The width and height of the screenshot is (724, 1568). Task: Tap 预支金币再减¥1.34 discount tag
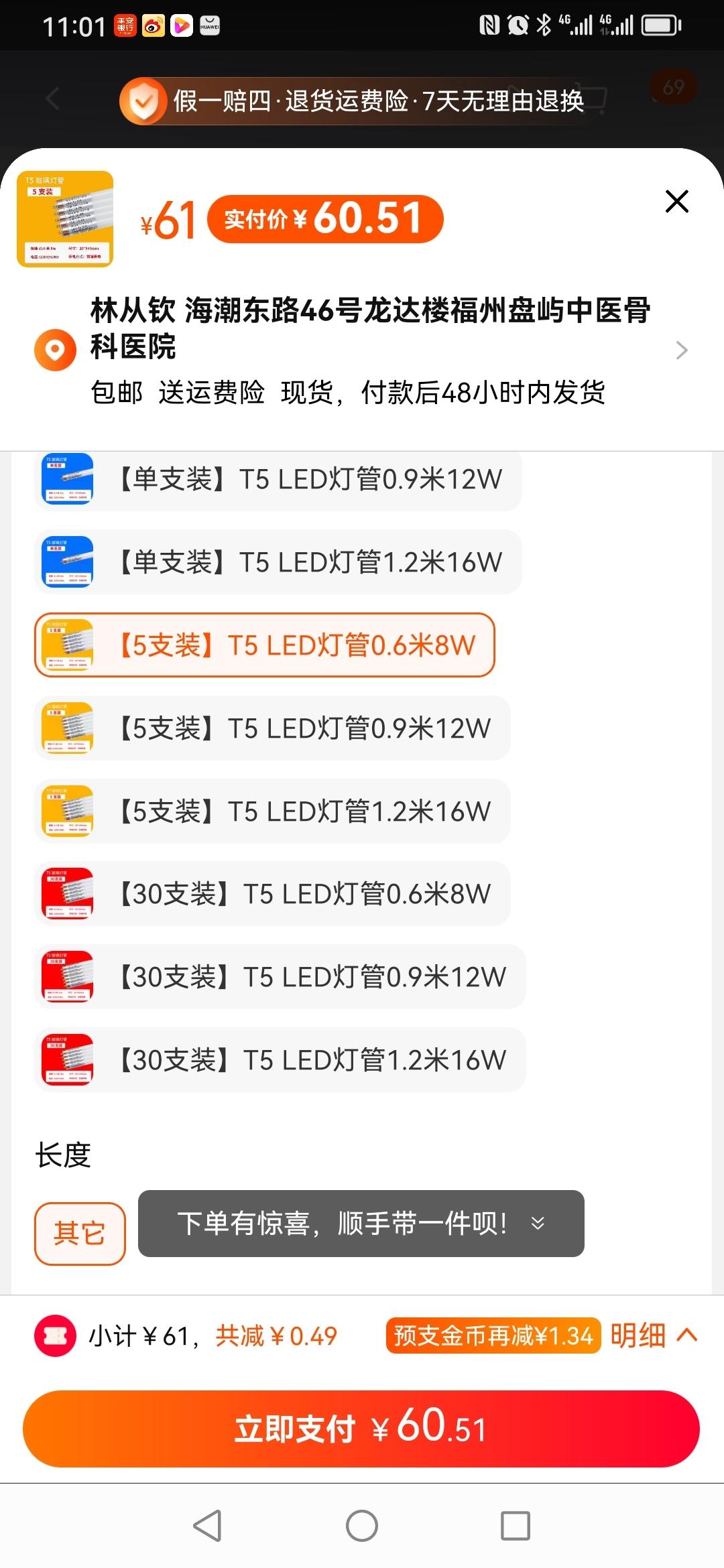point(493,1335)
